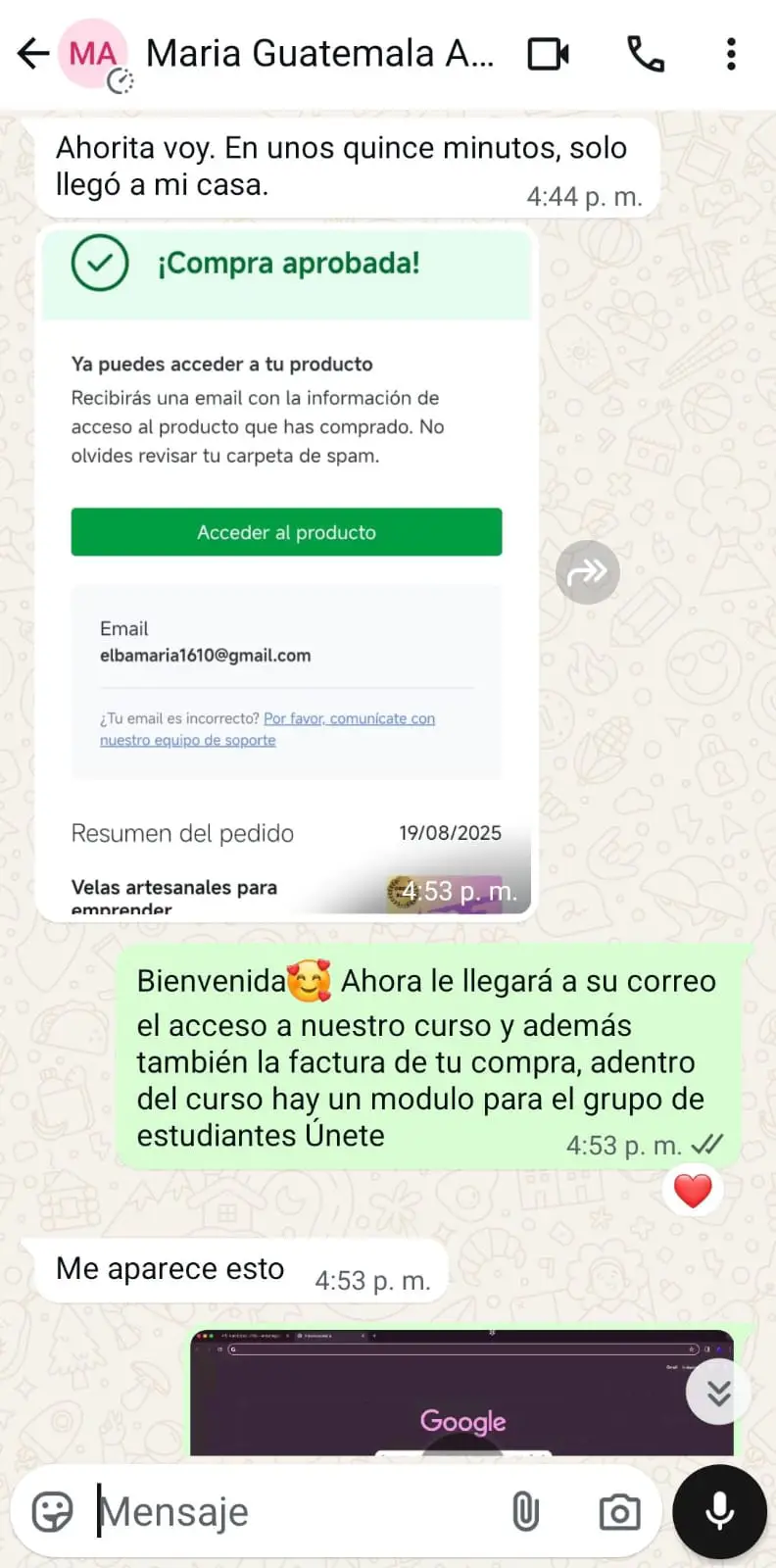Image resolution: width=776 pixels, height=1568 pixels.
Task: Start a video call with Maria
Action: (548, 54)
